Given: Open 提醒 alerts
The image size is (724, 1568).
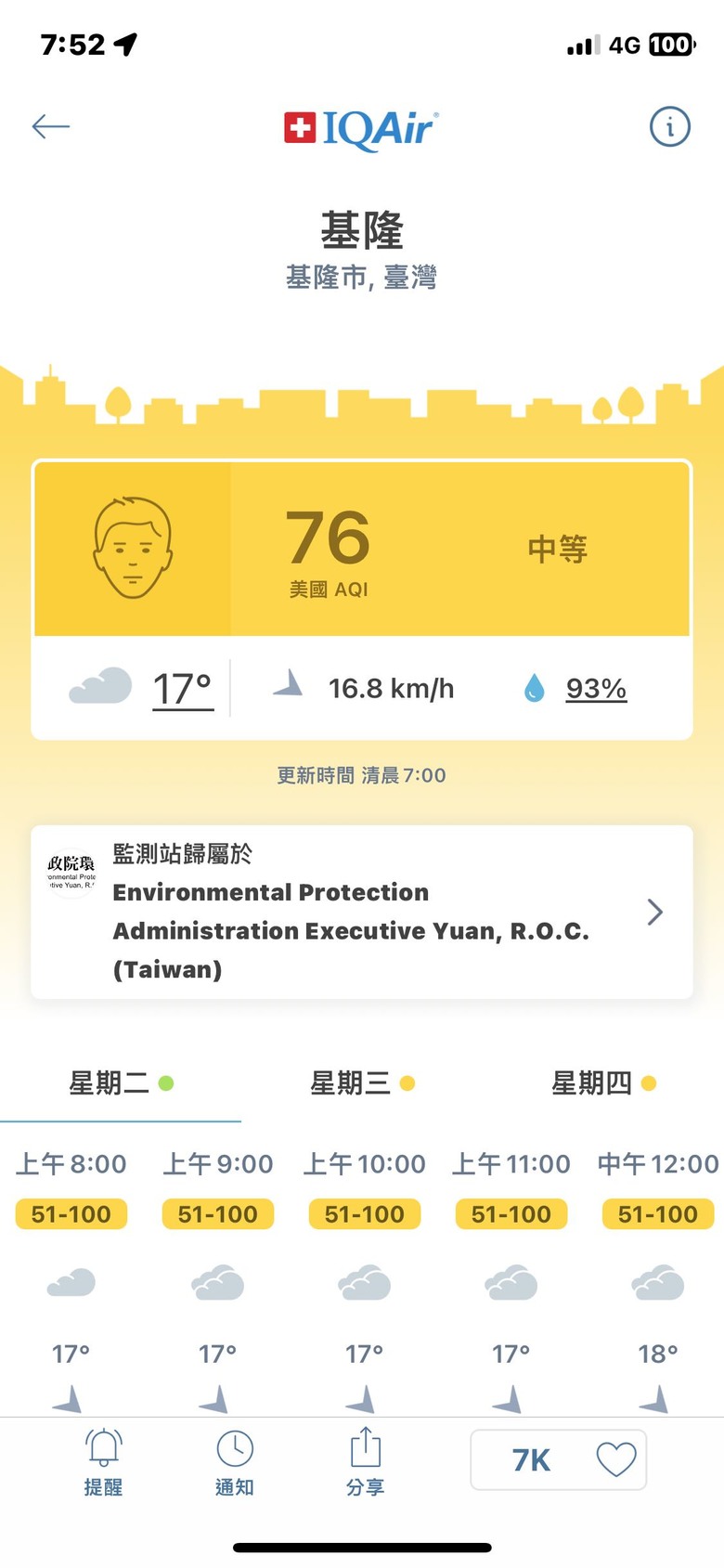Looking at the screenshot, I should coord(103,1461).
